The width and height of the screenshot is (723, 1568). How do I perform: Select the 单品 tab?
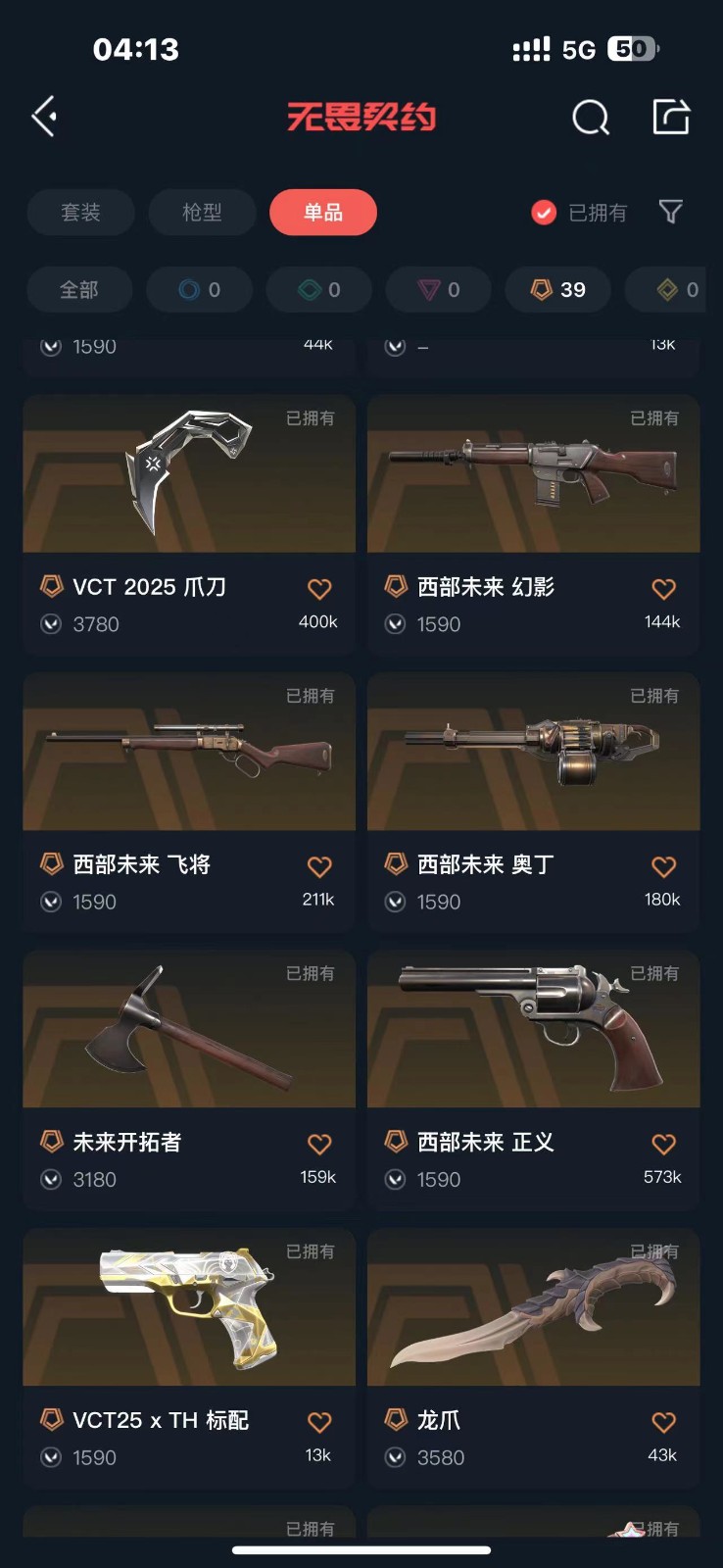point(322,213)
